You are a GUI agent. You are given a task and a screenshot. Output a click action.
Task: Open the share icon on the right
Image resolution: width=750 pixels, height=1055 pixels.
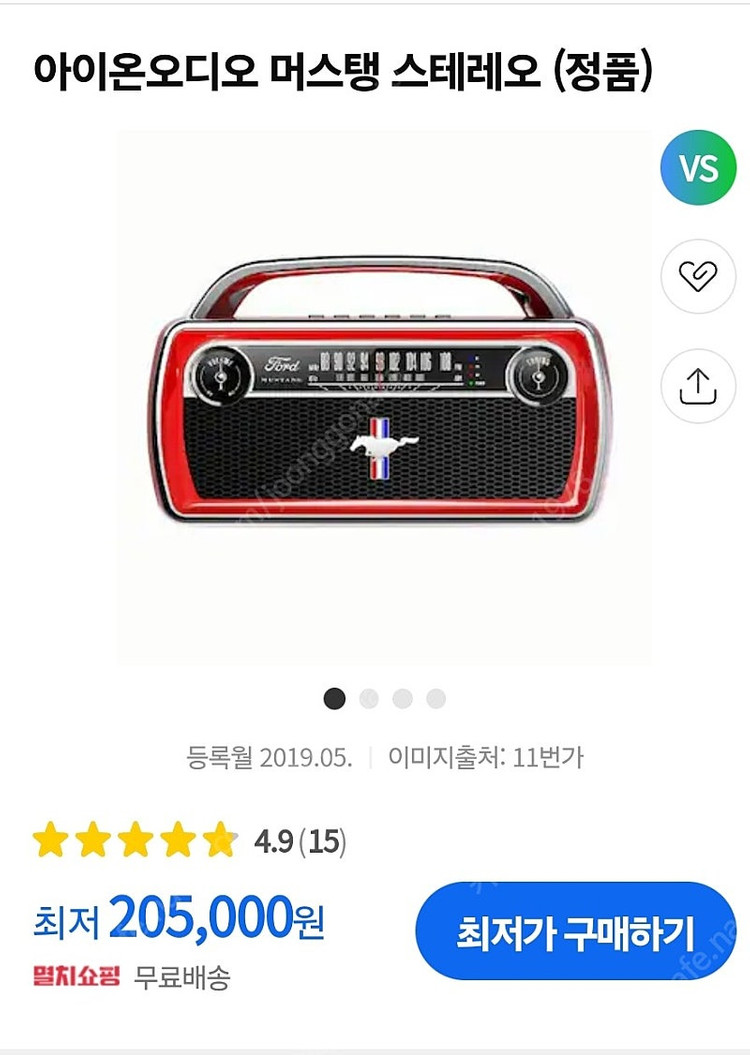tap(697, 388)
